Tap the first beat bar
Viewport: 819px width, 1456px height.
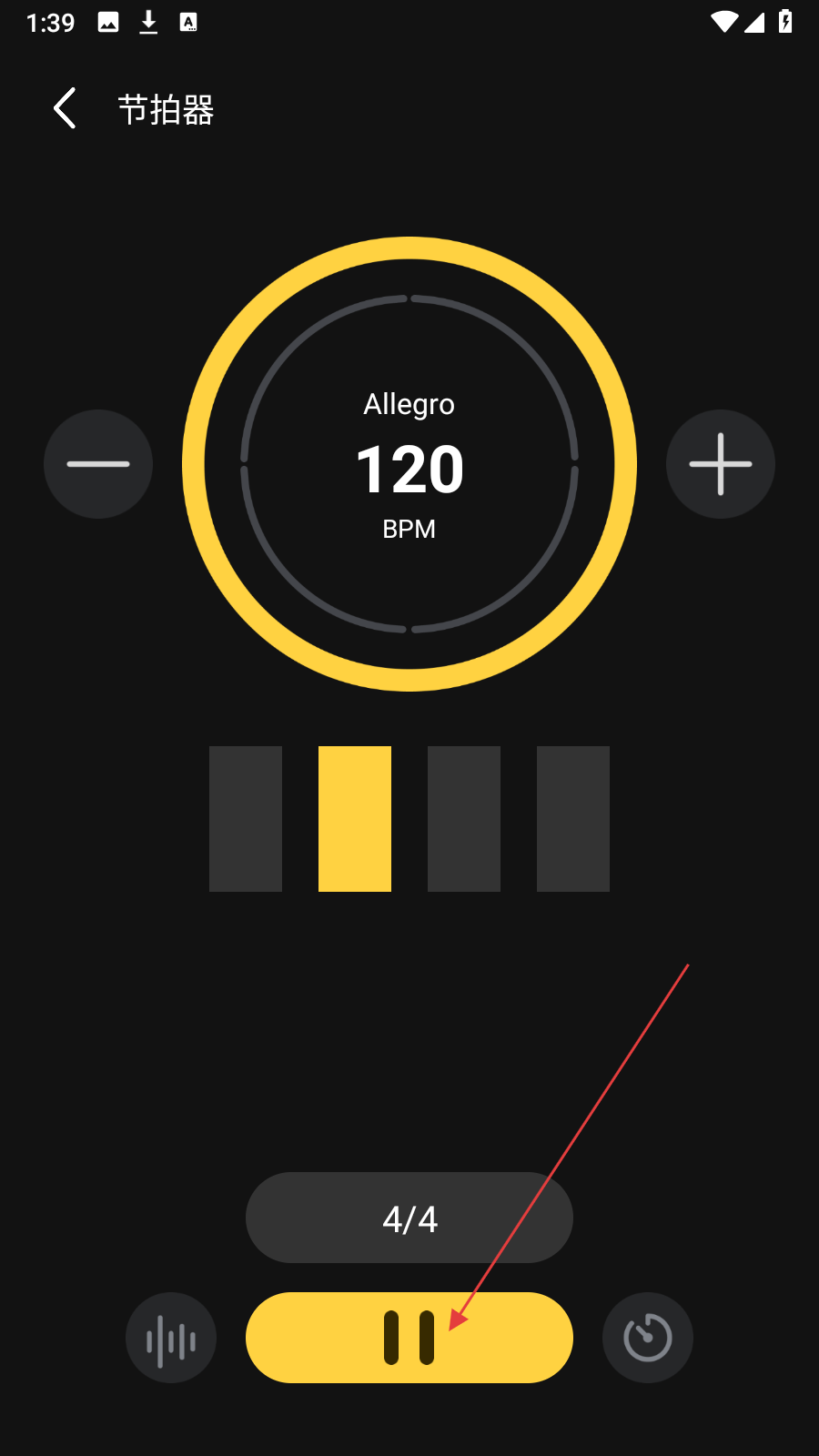246,819
